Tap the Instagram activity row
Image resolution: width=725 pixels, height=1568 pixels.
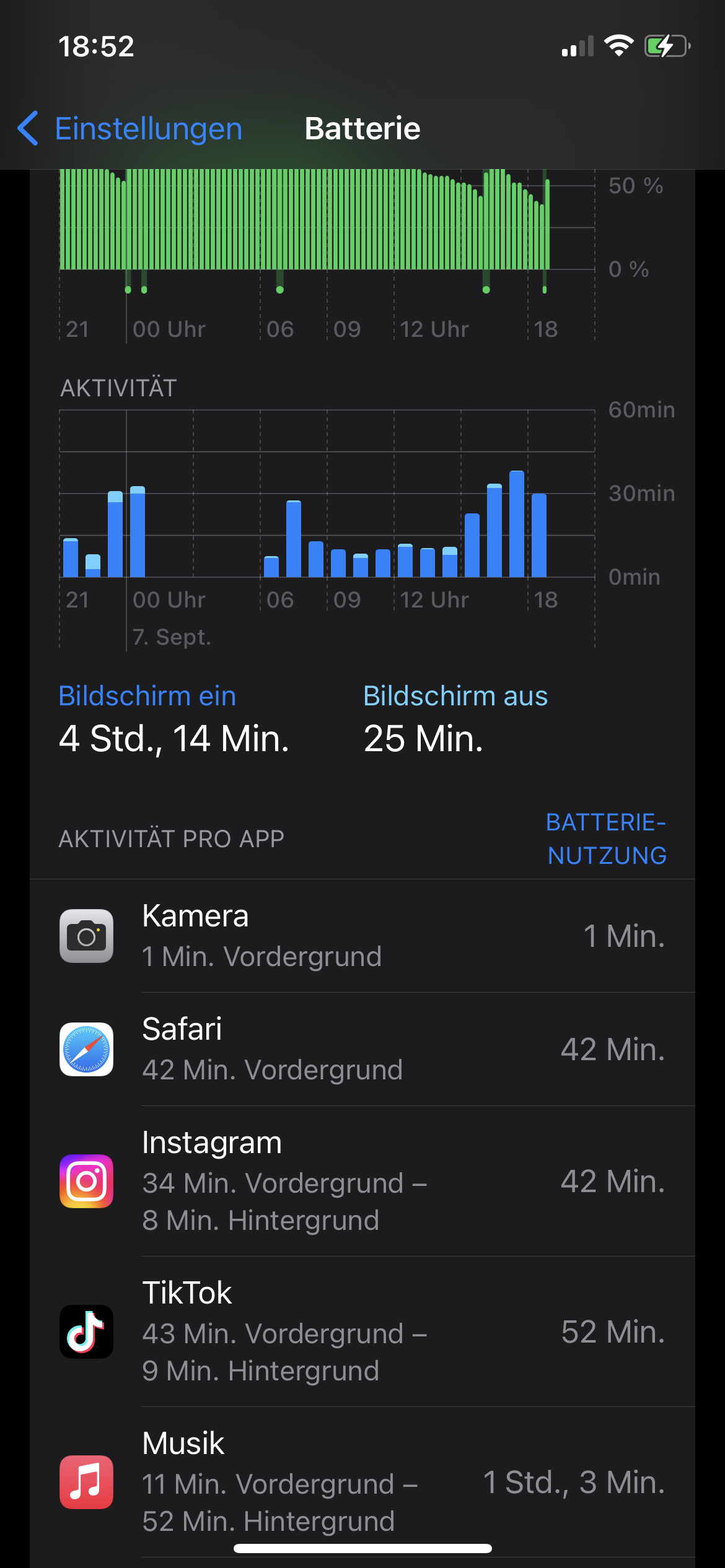pos(362,1181)
